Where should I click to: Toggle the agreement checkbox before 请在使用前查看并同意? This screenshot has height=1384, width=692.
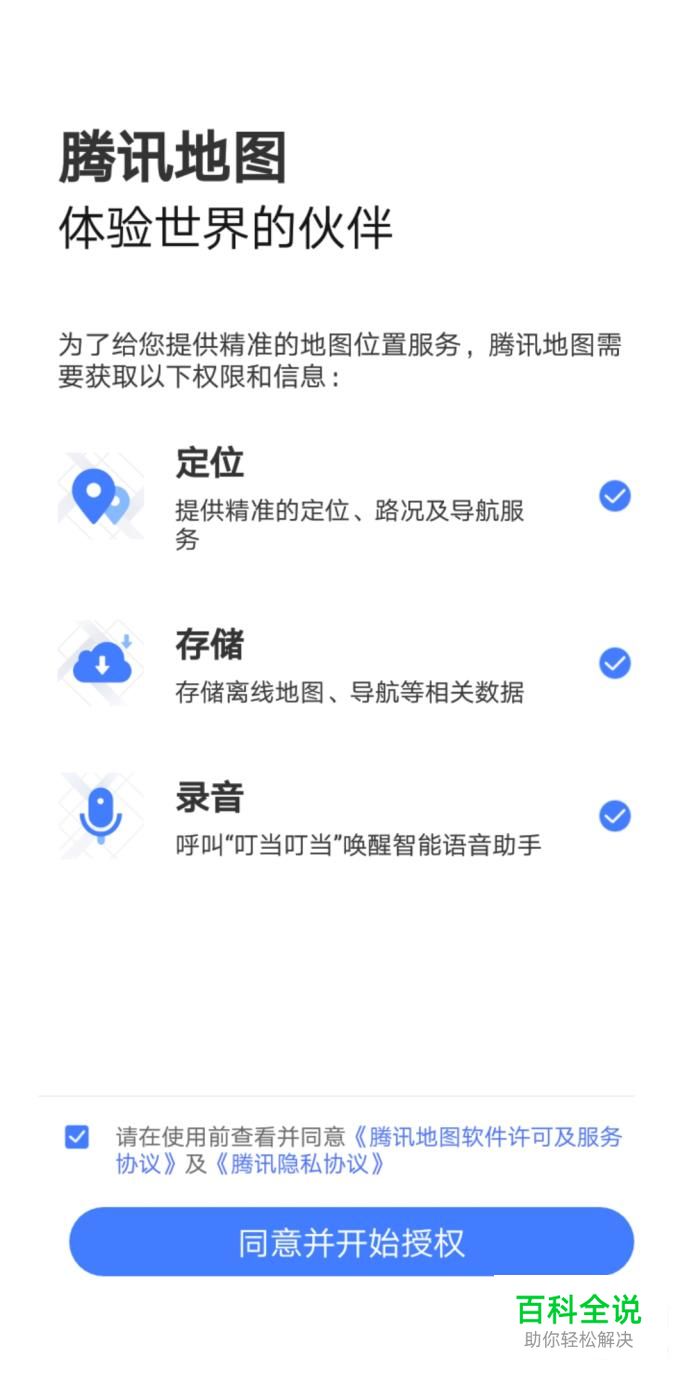tap(77, 1137)
